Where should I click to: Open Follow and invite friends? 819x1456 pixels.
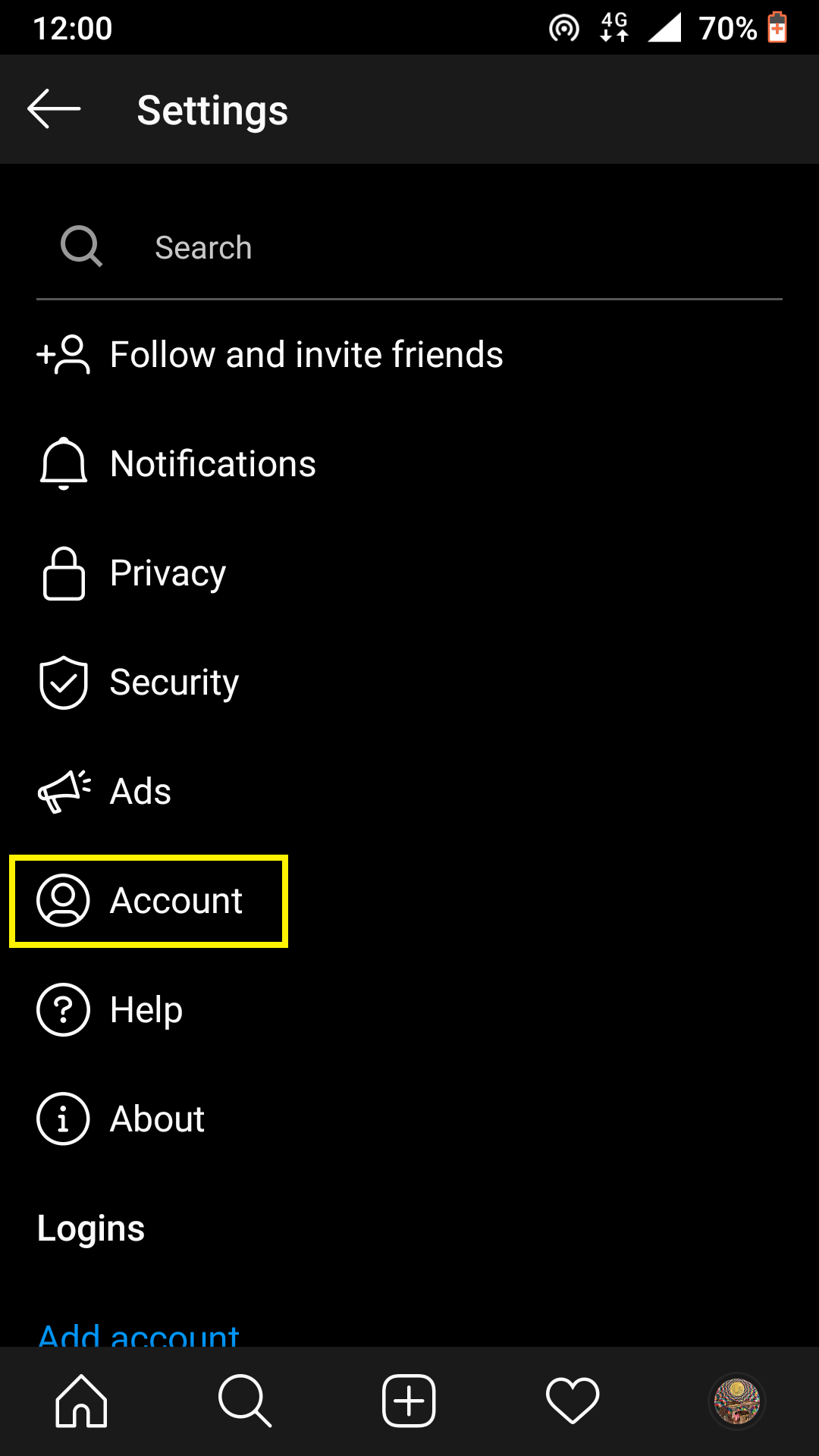coord(409,355)
